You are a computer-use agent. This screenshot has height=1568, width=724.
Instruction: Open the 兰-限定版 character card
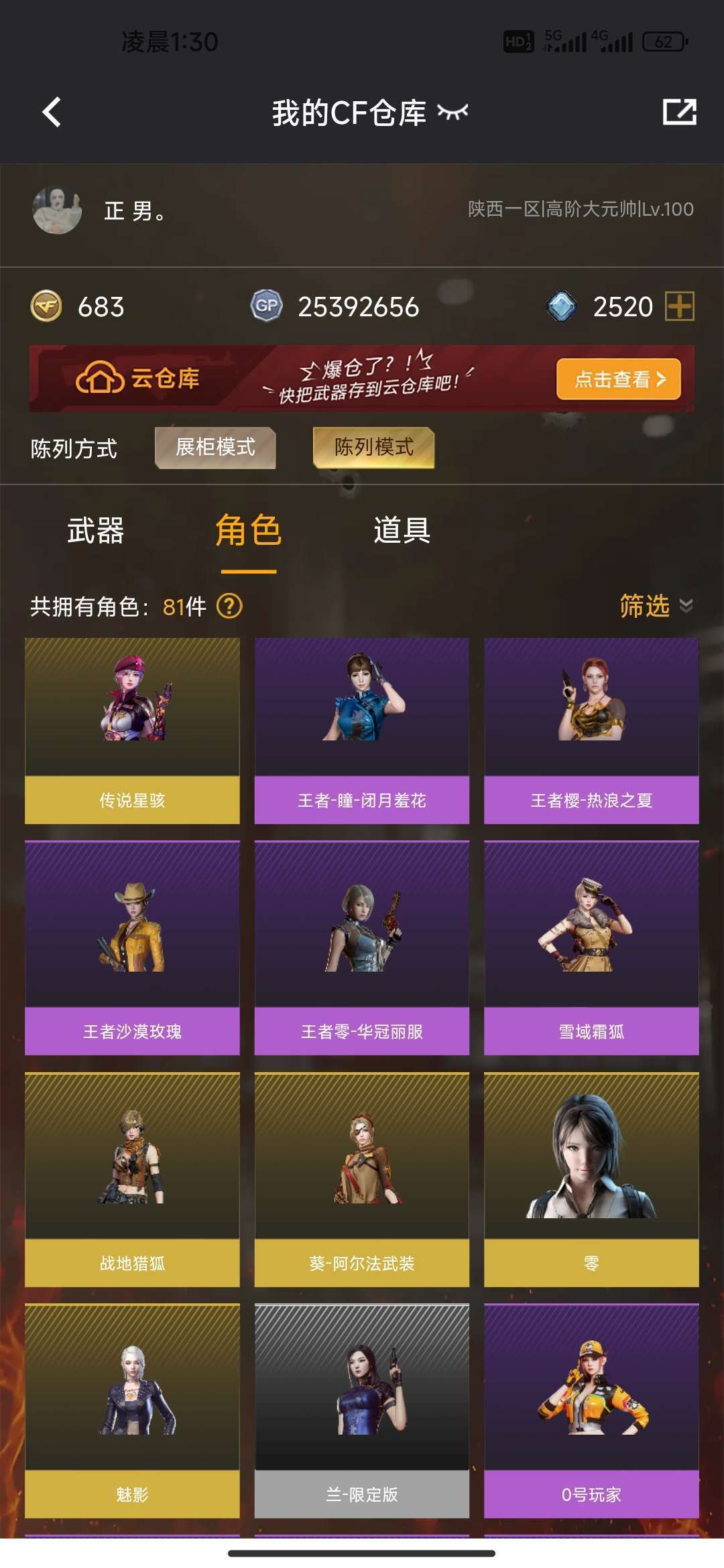pyautogui.click(x=362, y=1411)
